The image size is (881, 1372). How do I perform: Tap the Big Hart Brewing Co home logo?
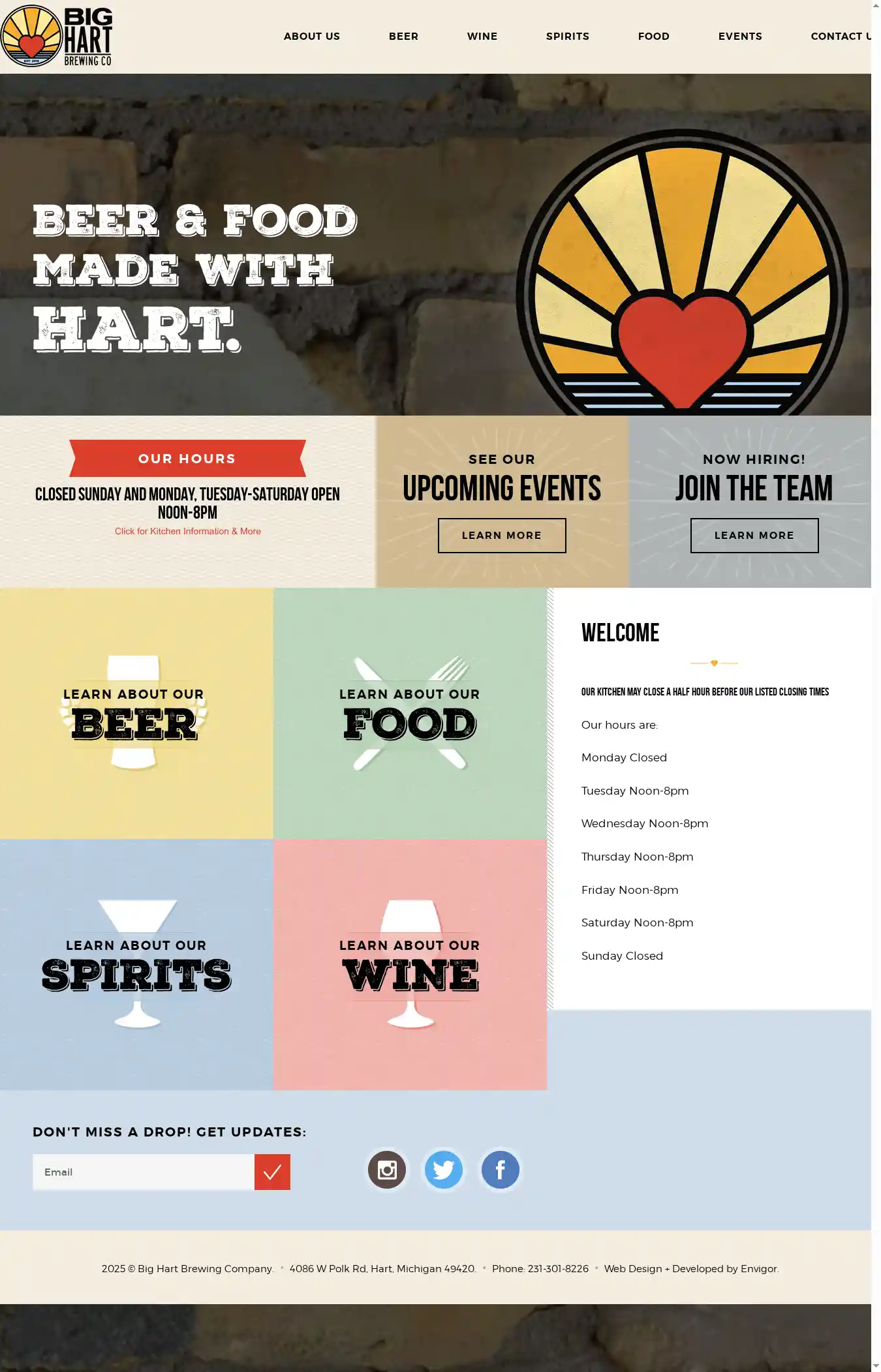(57, 36)
